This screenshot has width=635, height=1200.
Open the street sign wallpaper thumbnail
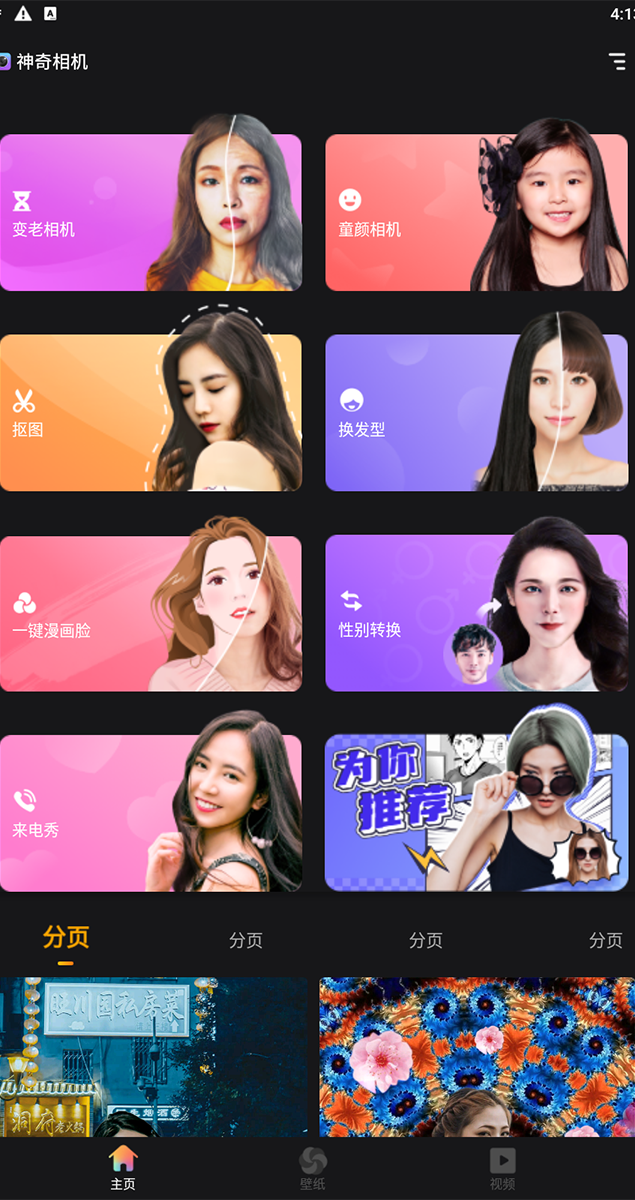(155, 1057)
